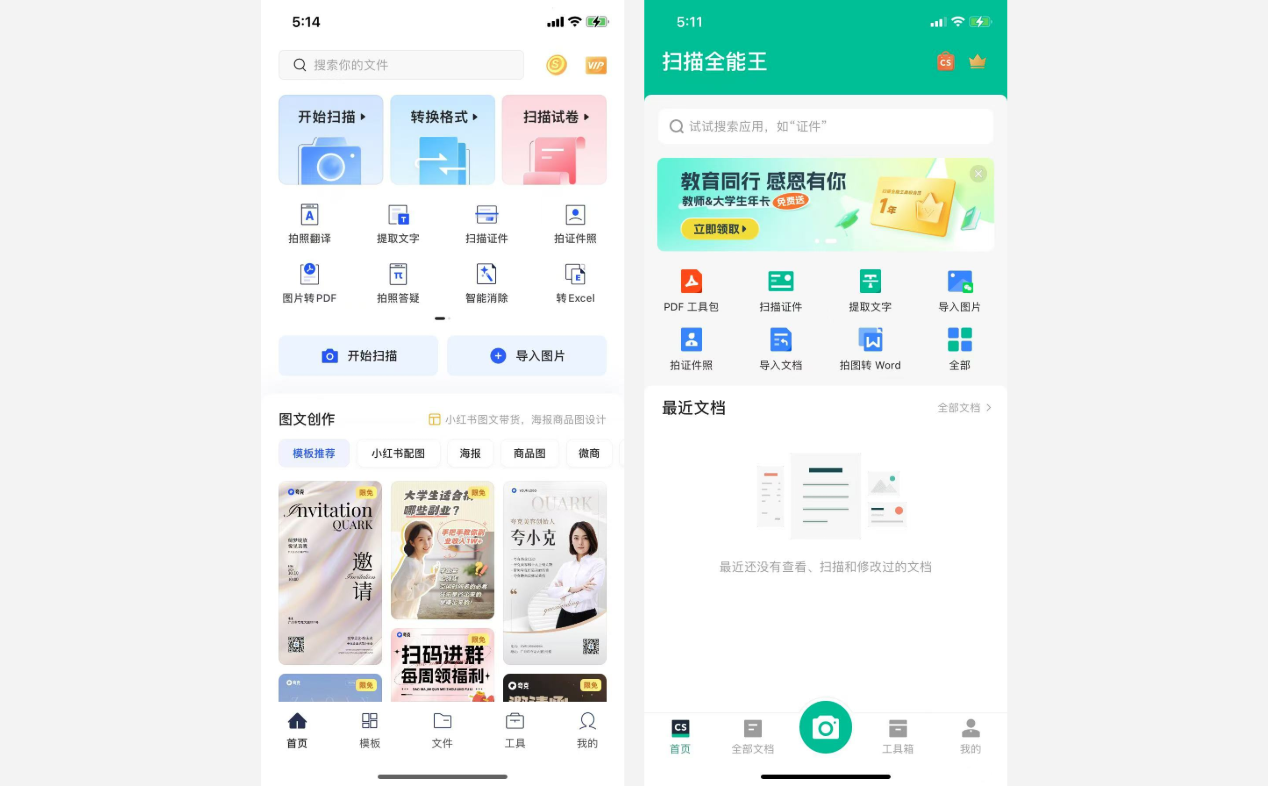Screen dimensions: 1268x786
Task: Select the 小红书配图 chip
Action: pyautogui.click(x=398, y=453)
